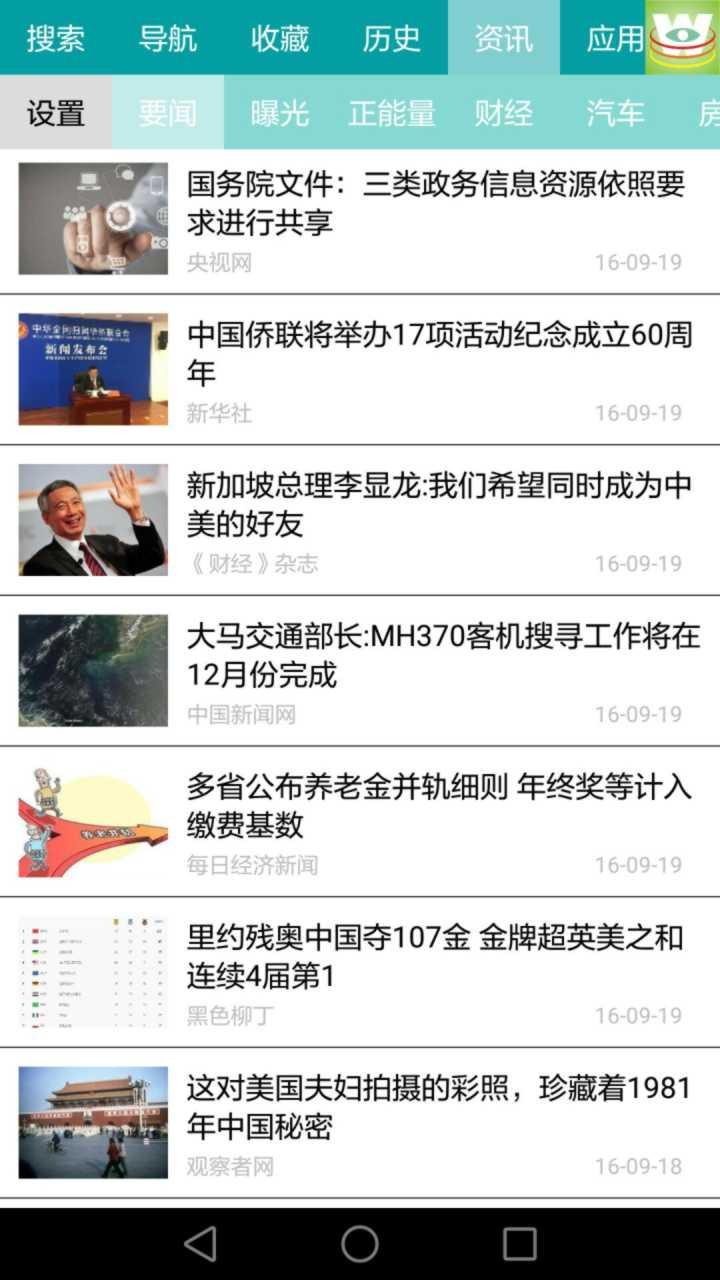Open the app icon in the top right corner

coord(681,38)
